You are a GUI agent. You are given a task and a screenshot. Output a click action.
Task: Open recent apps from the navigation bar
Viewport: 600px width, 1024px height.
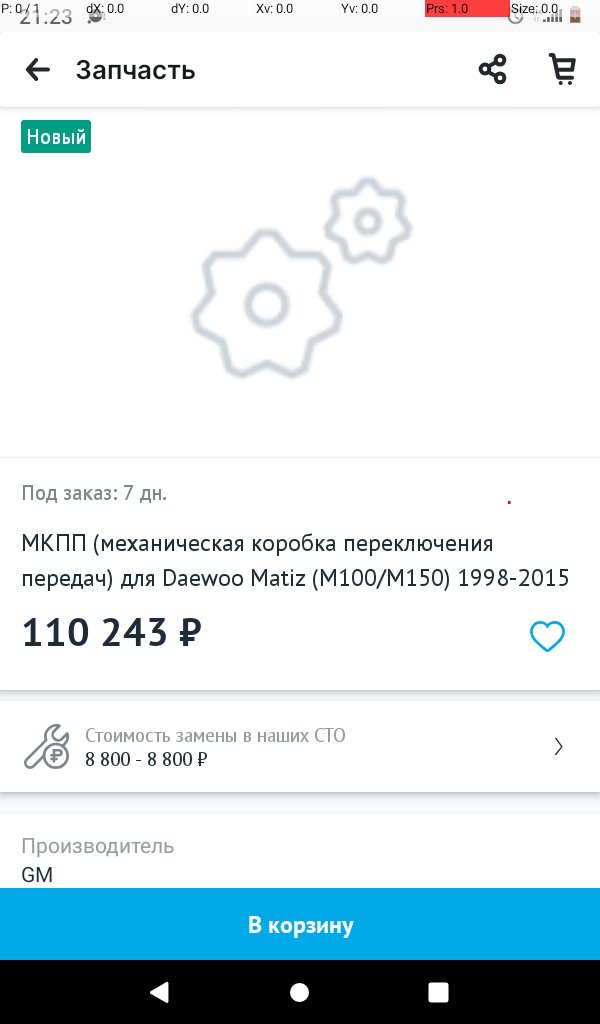438,992
